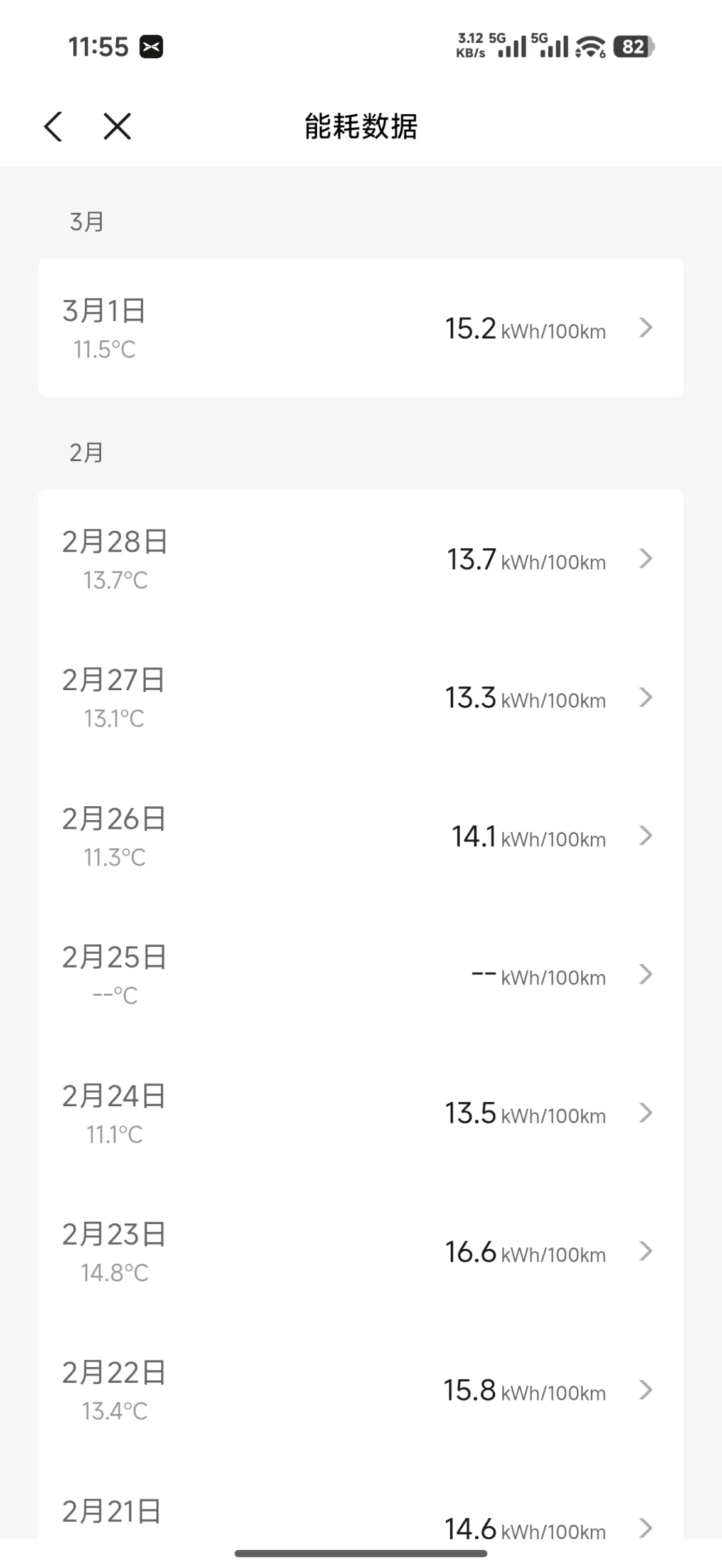
Task: Go back using the top-left arrow
Action: 53,126
